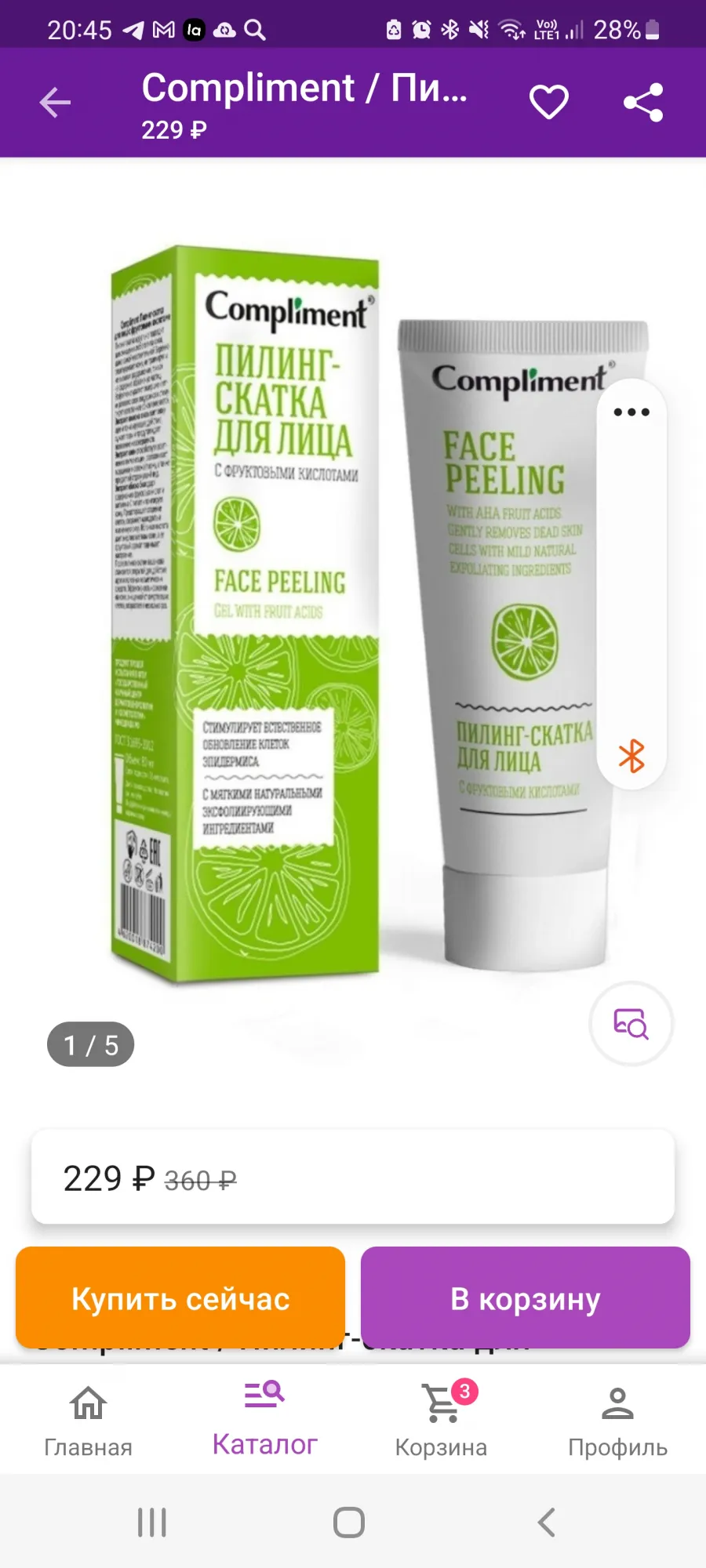Tap the orange Bluetooth icon in floating panel
Screen dimensions: 706x1568
(631, 756)
